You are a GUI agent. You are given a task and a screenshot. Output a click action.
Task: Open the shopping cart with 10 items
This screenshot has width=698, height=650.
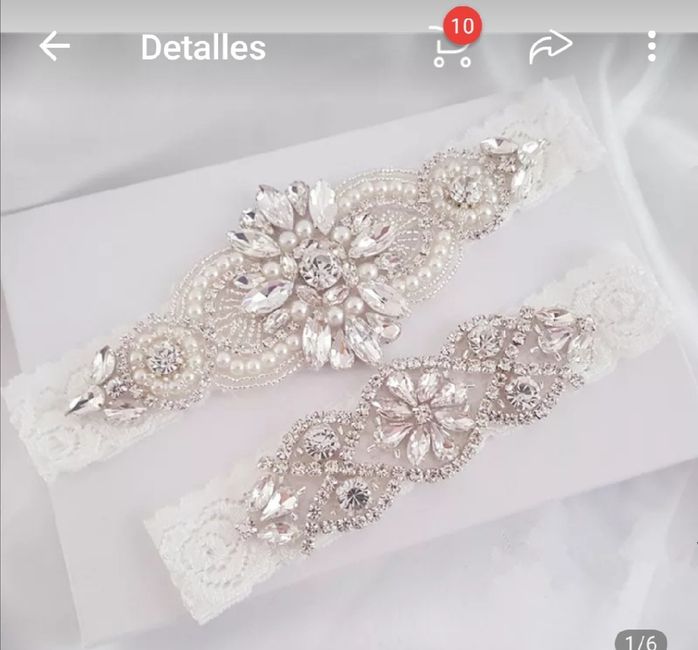[x=452, y=46]
